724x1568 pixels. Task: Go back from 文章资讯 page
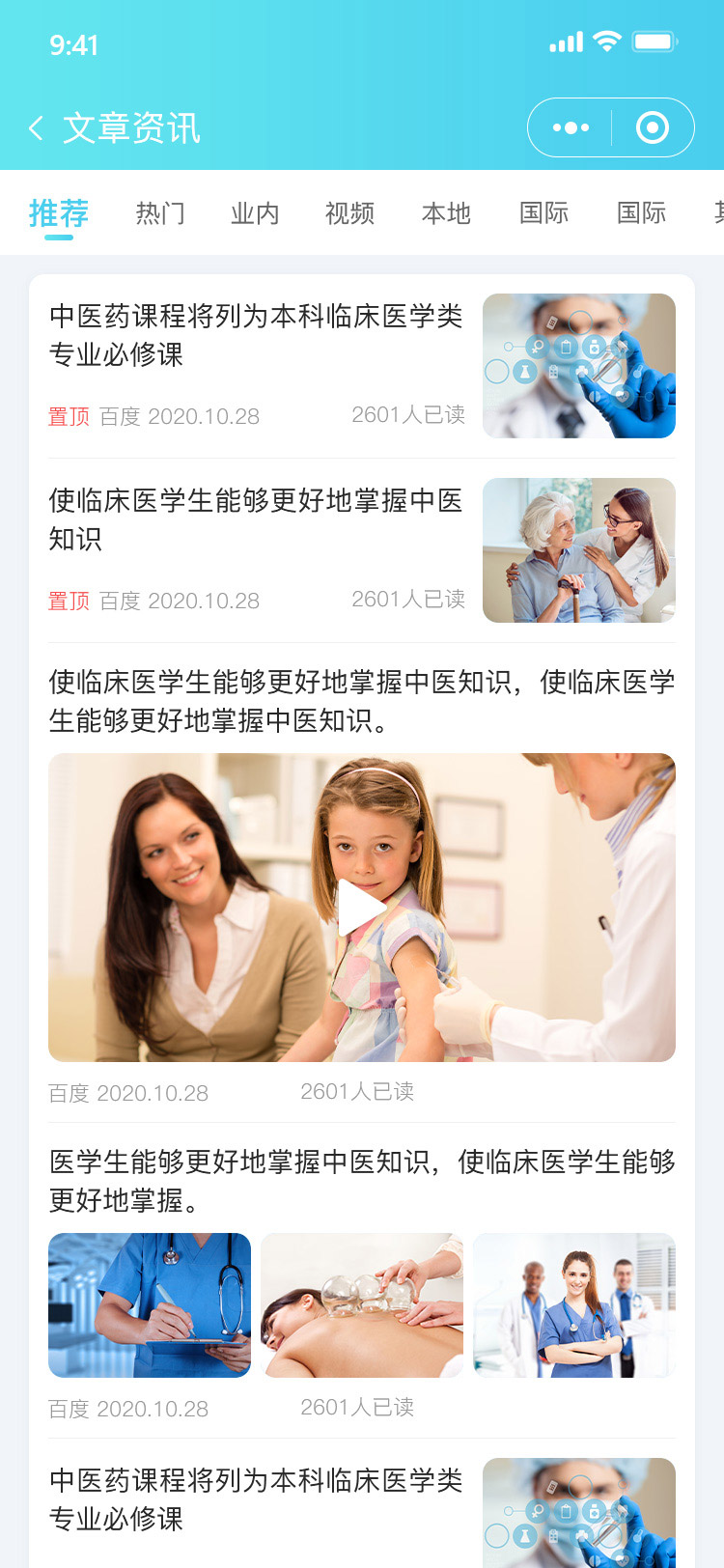[37, 127]
